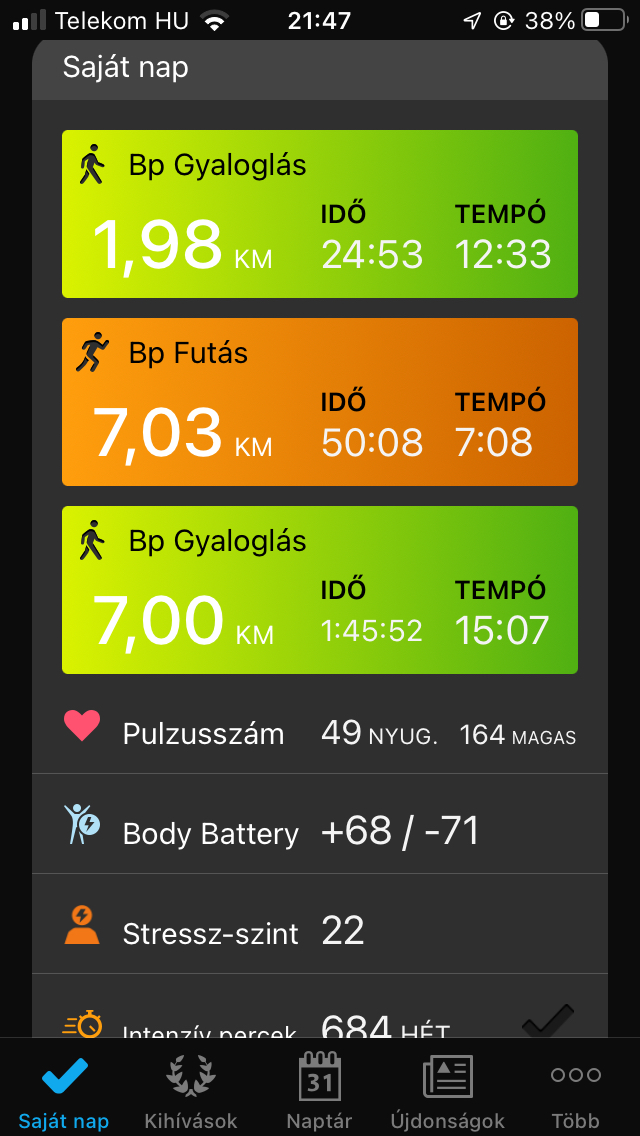Open the 7,03 km Bp Futás activity
The width and height of the screenshot is (640, 1136).
click(x=320, y=402)
